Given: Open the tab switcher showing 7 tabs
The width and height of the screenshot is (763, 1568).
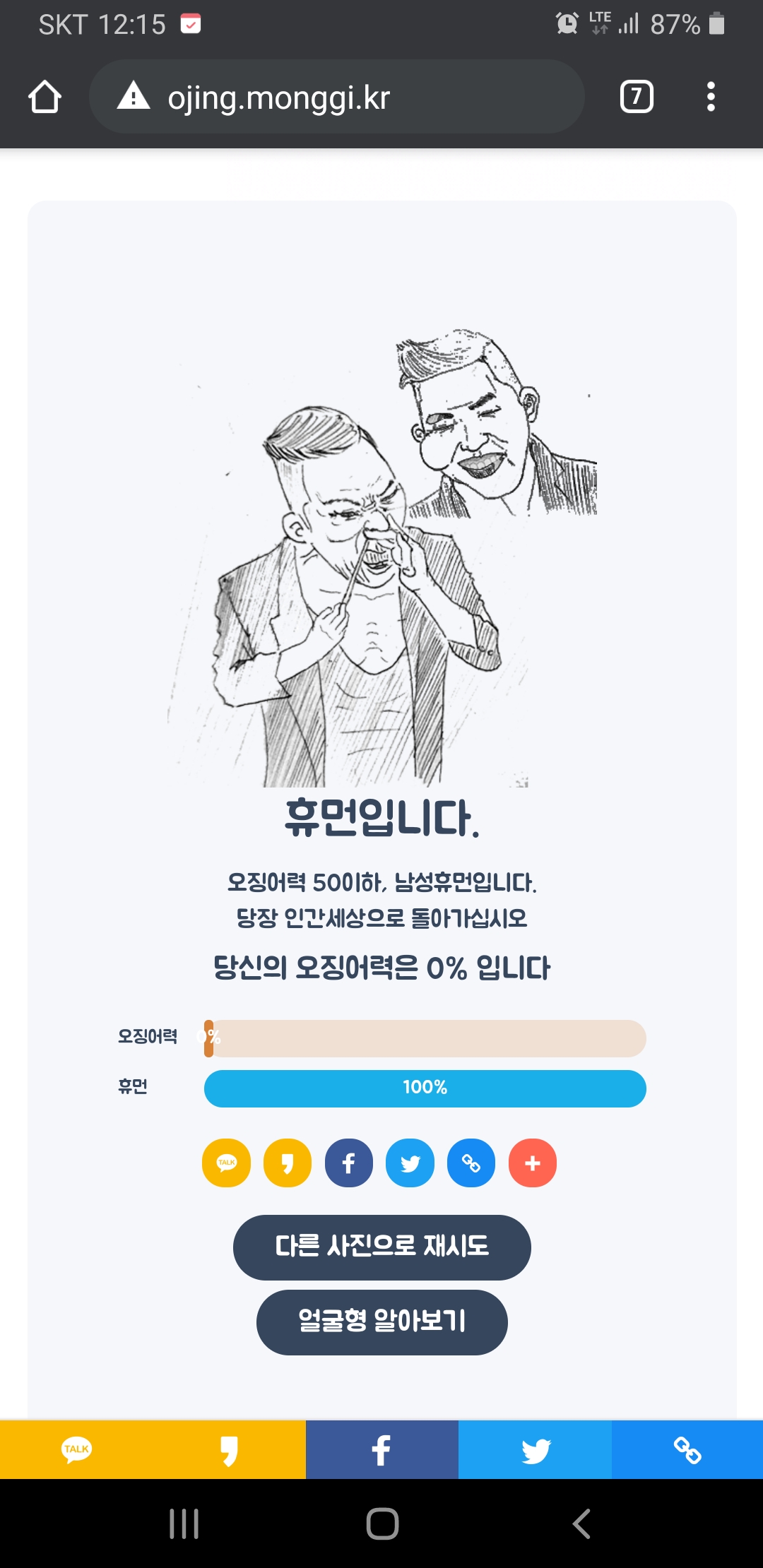Looking at the screenshot, I should tap(636, 97).
